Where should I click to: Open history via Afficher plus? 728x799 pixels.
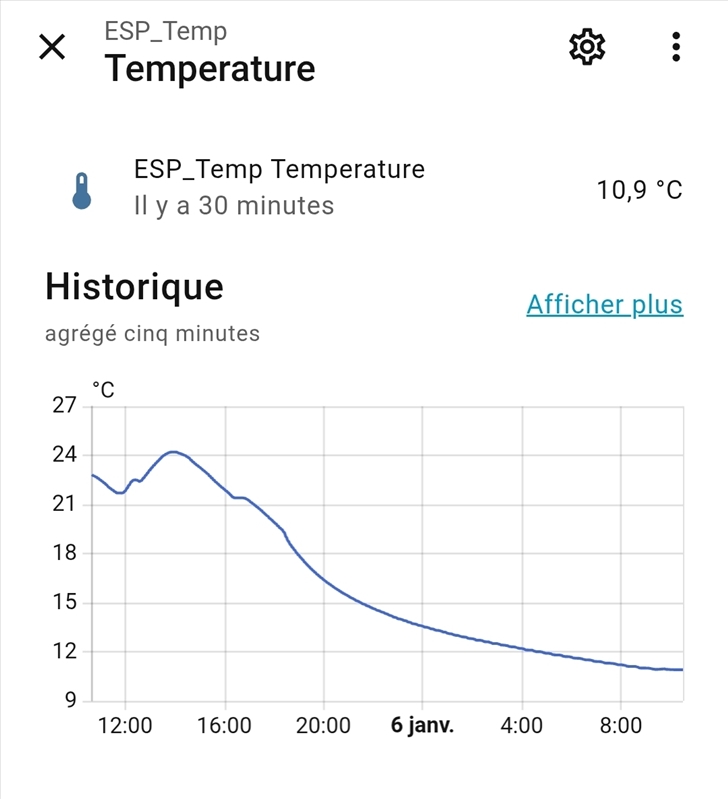(x=605, y=305)
